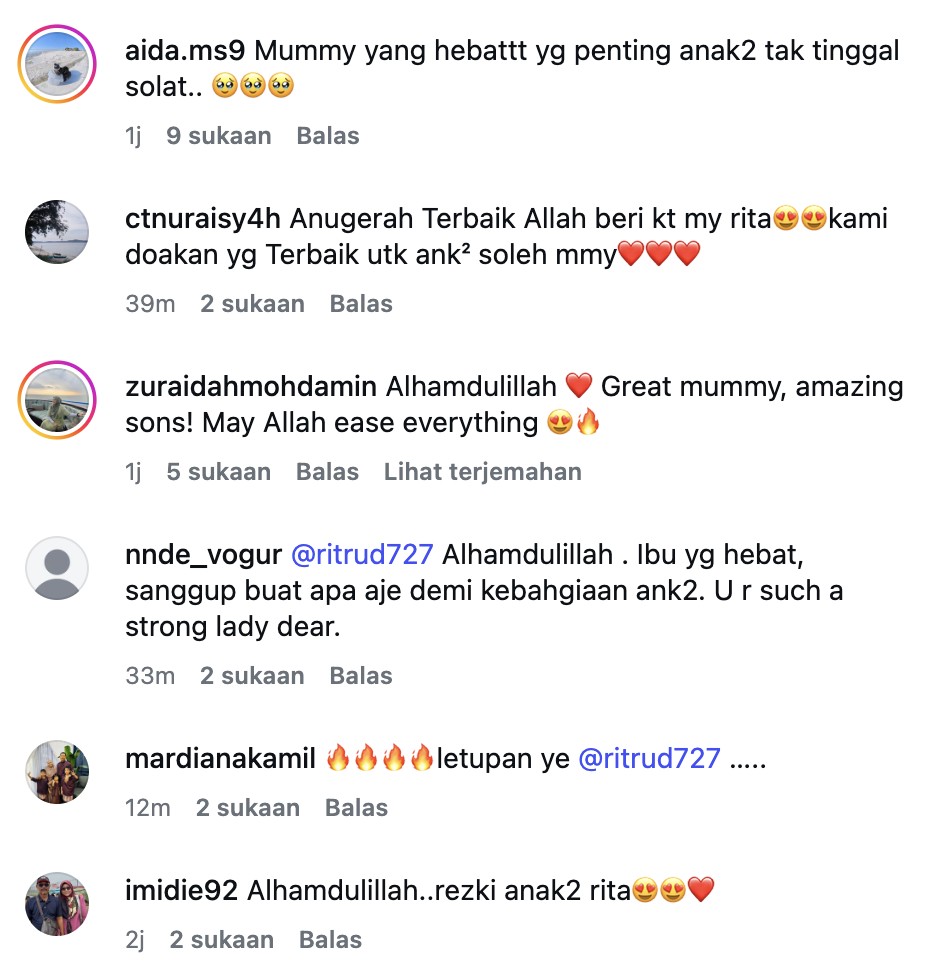Reply to imidie92's comment
Screen dimensions: 928x970
click(x=330, y=940)
